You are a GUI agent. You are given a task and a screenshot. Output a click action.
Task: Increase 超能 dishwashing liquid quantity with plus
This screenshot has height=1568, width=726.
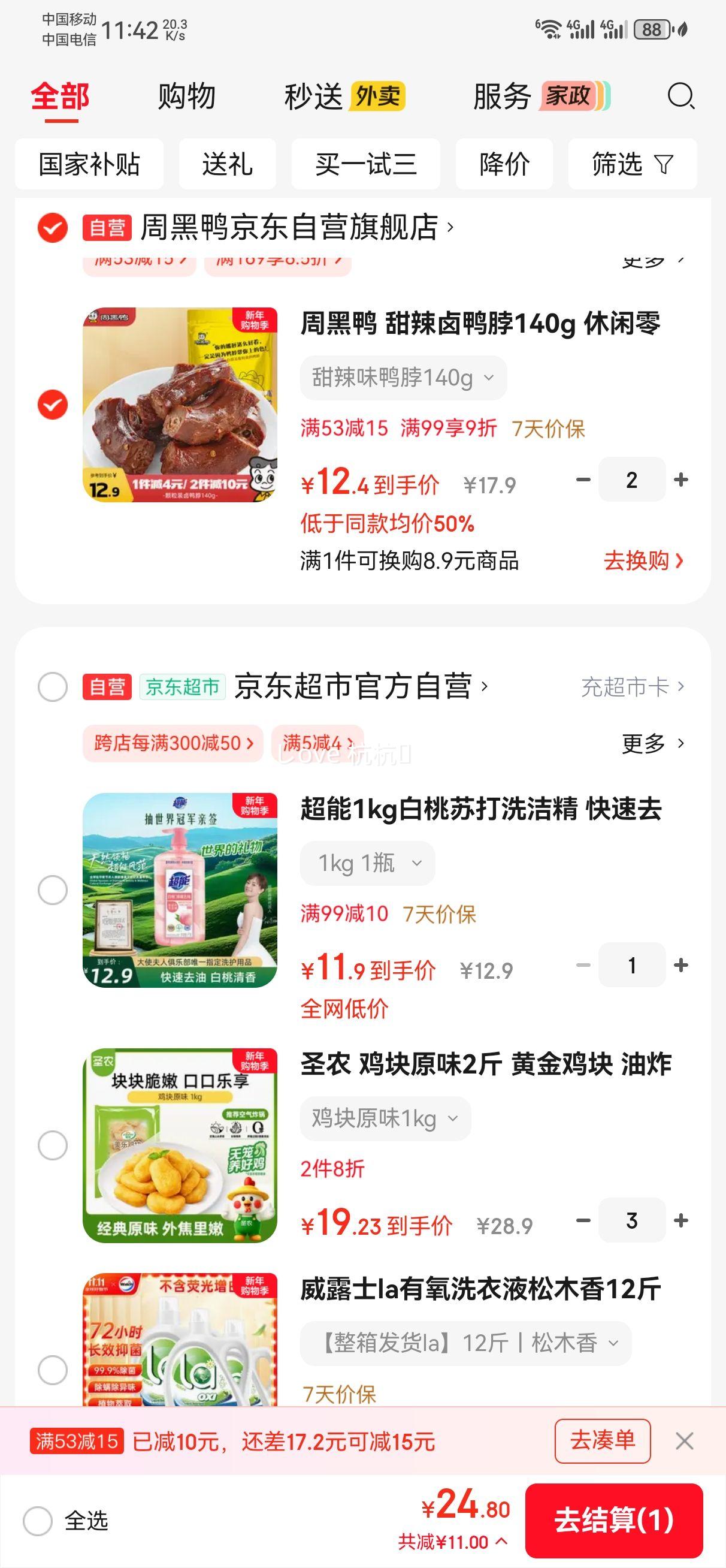click(x=680, y=965)
